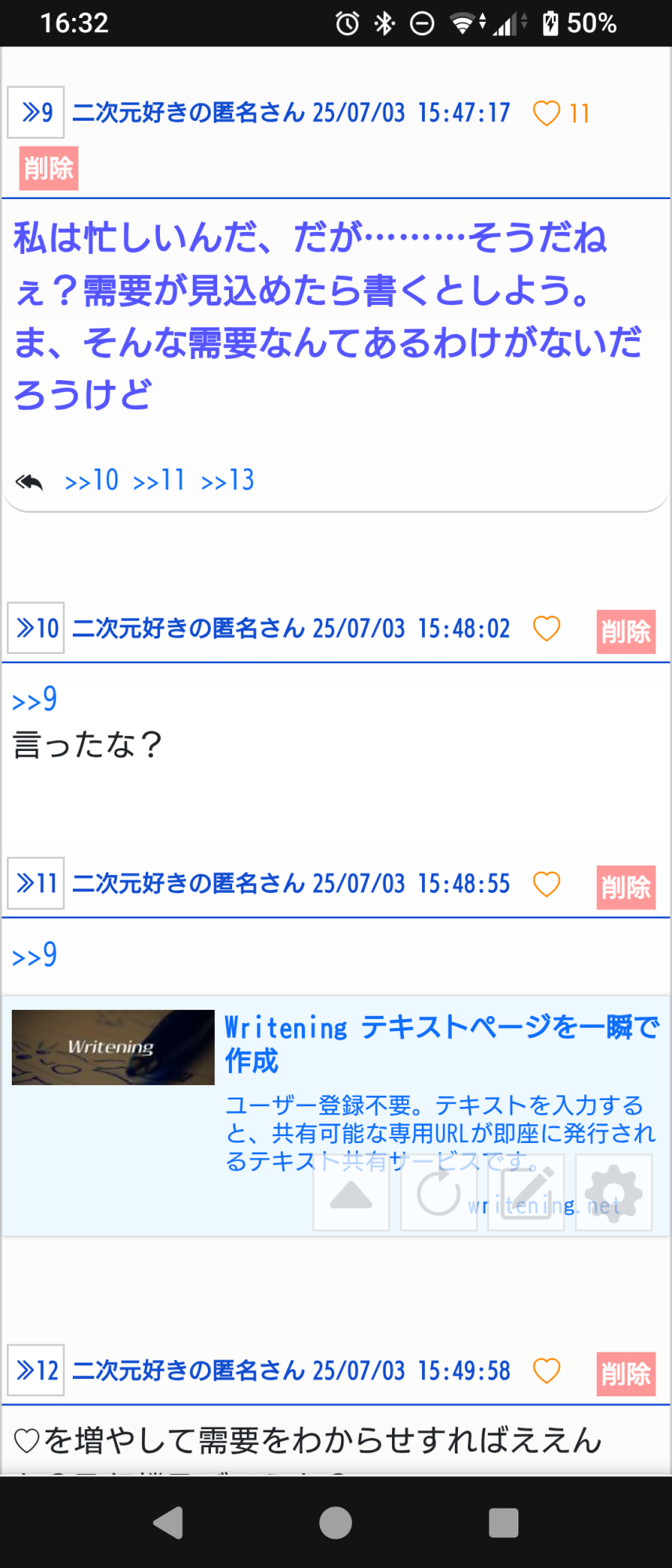Like post 11 with the heart

(x=547, y=884)
